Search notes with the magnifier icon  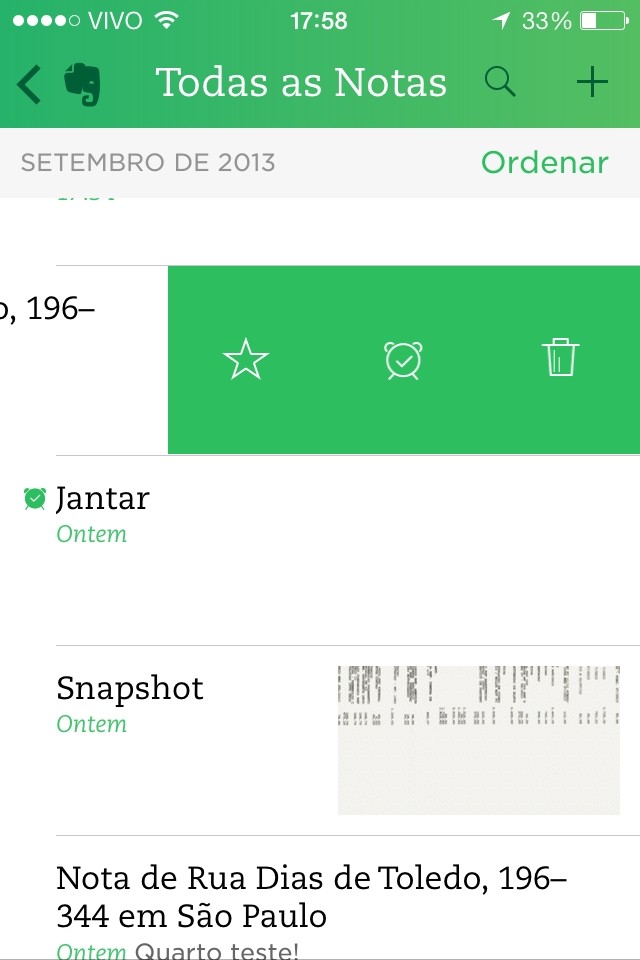point(500,83)
